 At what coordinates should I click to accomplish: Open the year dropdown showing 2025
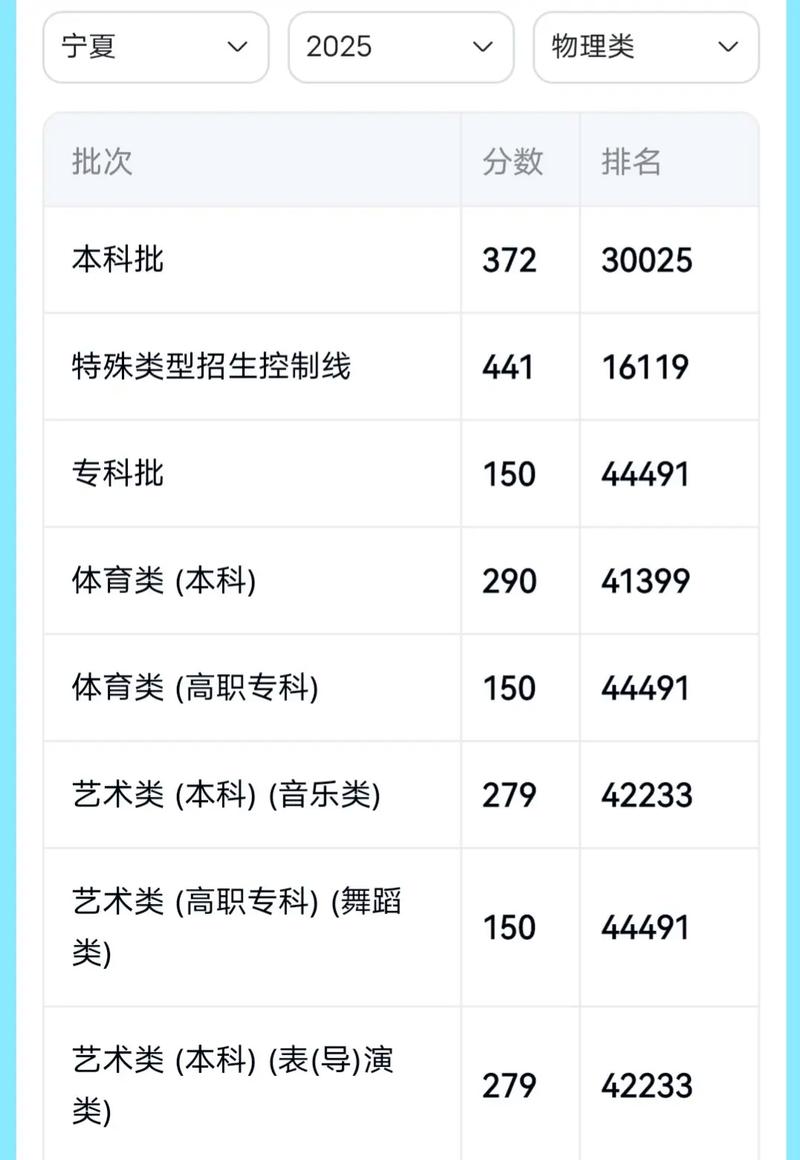(x=400, y=47)
